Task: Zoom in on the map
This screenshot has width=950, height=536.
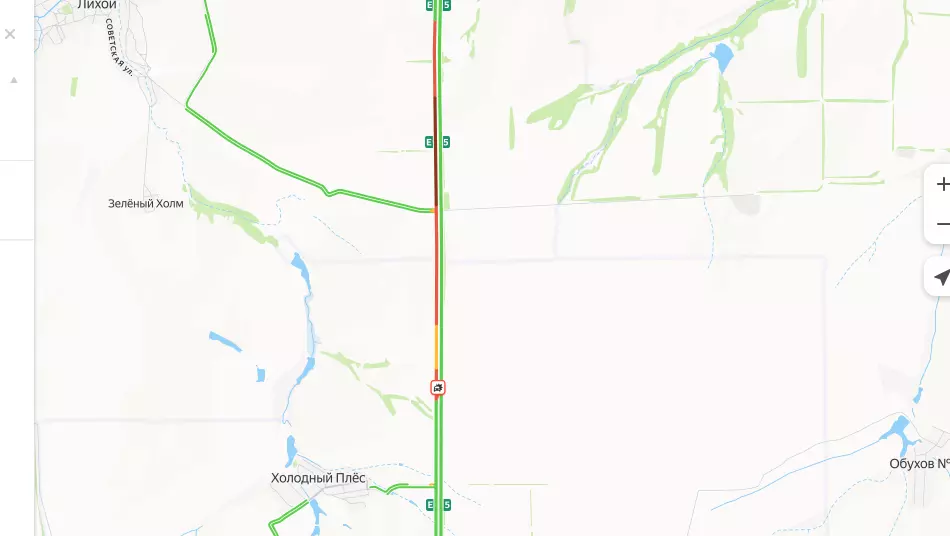Action: [941, 185]
